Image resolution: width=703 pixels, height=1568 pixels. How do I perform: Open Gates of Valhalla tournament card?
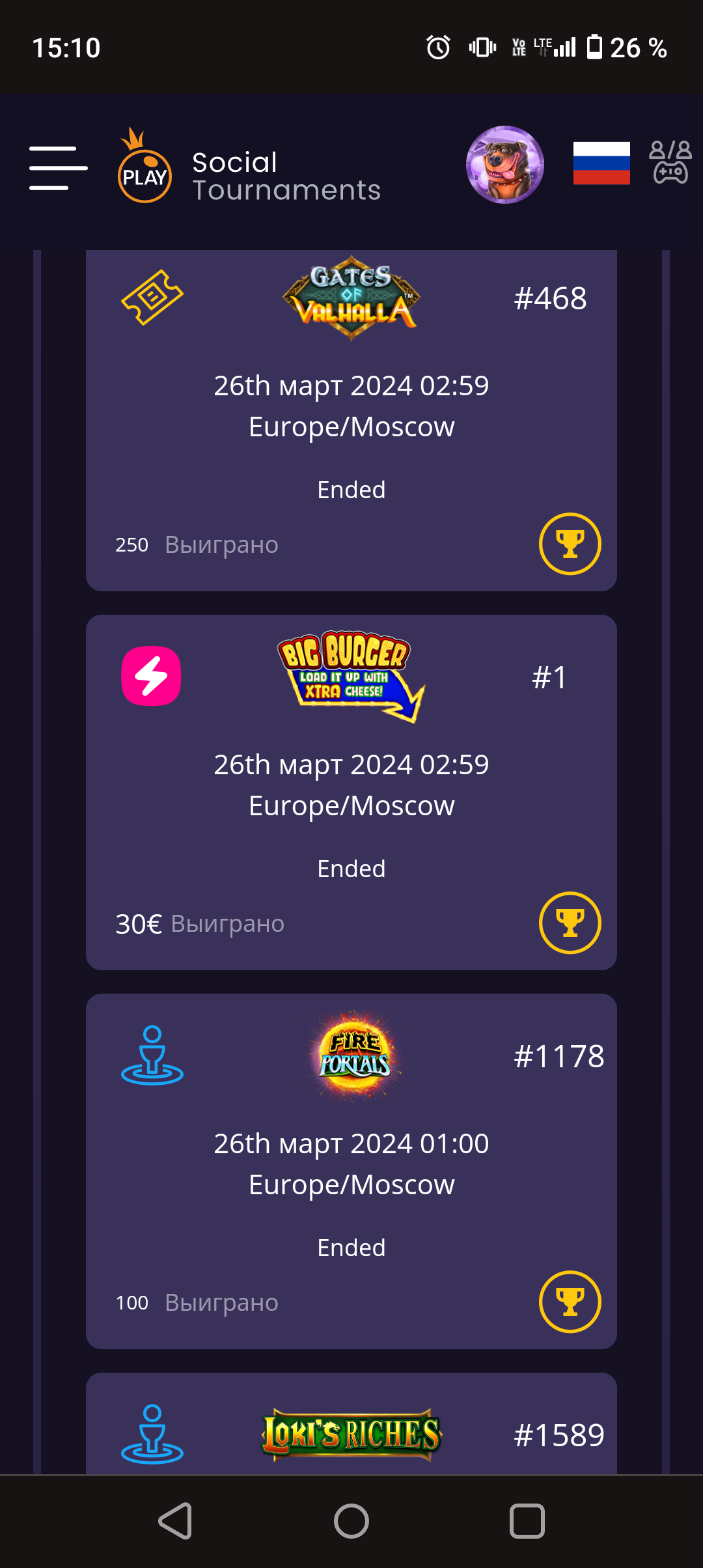tap(351, 404)
